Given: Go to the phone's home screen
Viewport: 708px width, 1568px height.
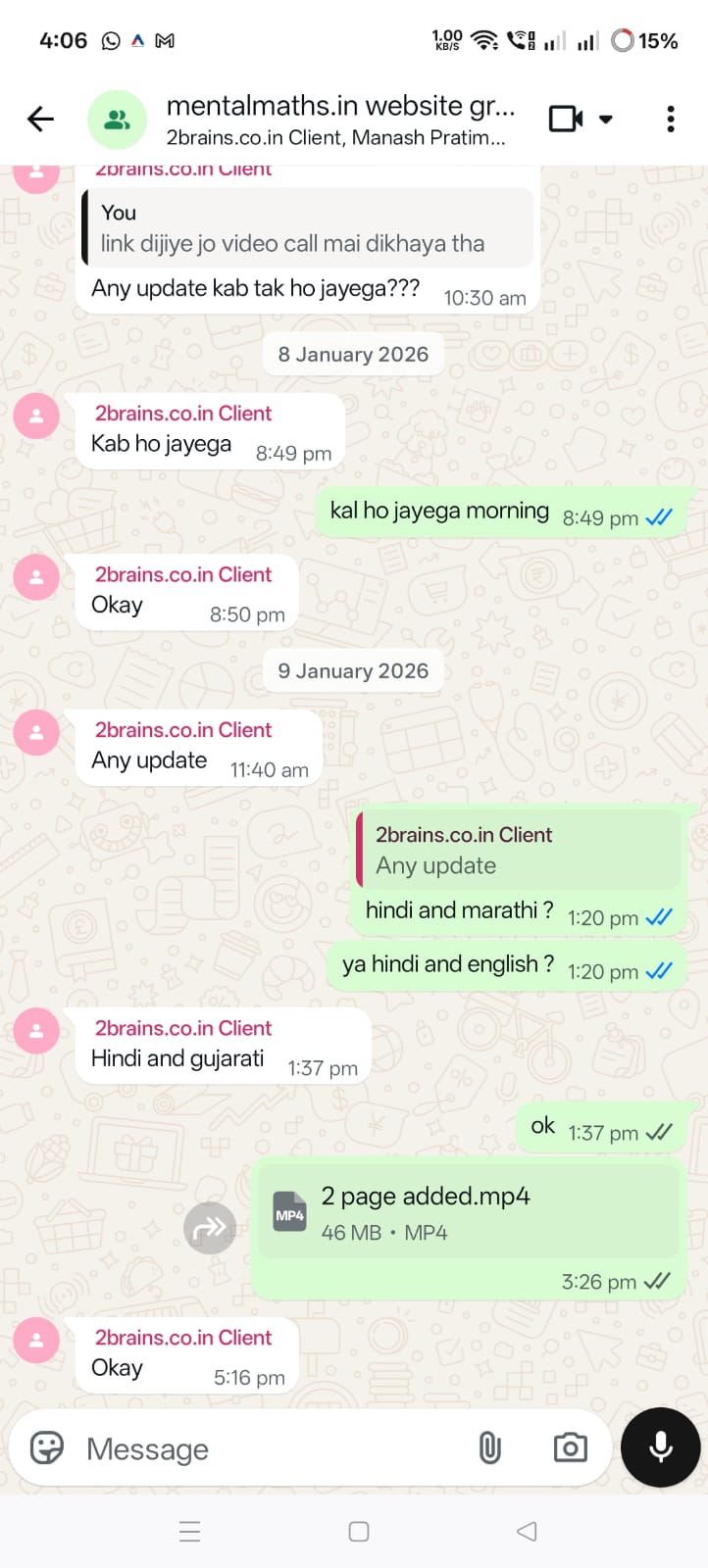Looking at the screenshot, I should tap(359, 1531).
